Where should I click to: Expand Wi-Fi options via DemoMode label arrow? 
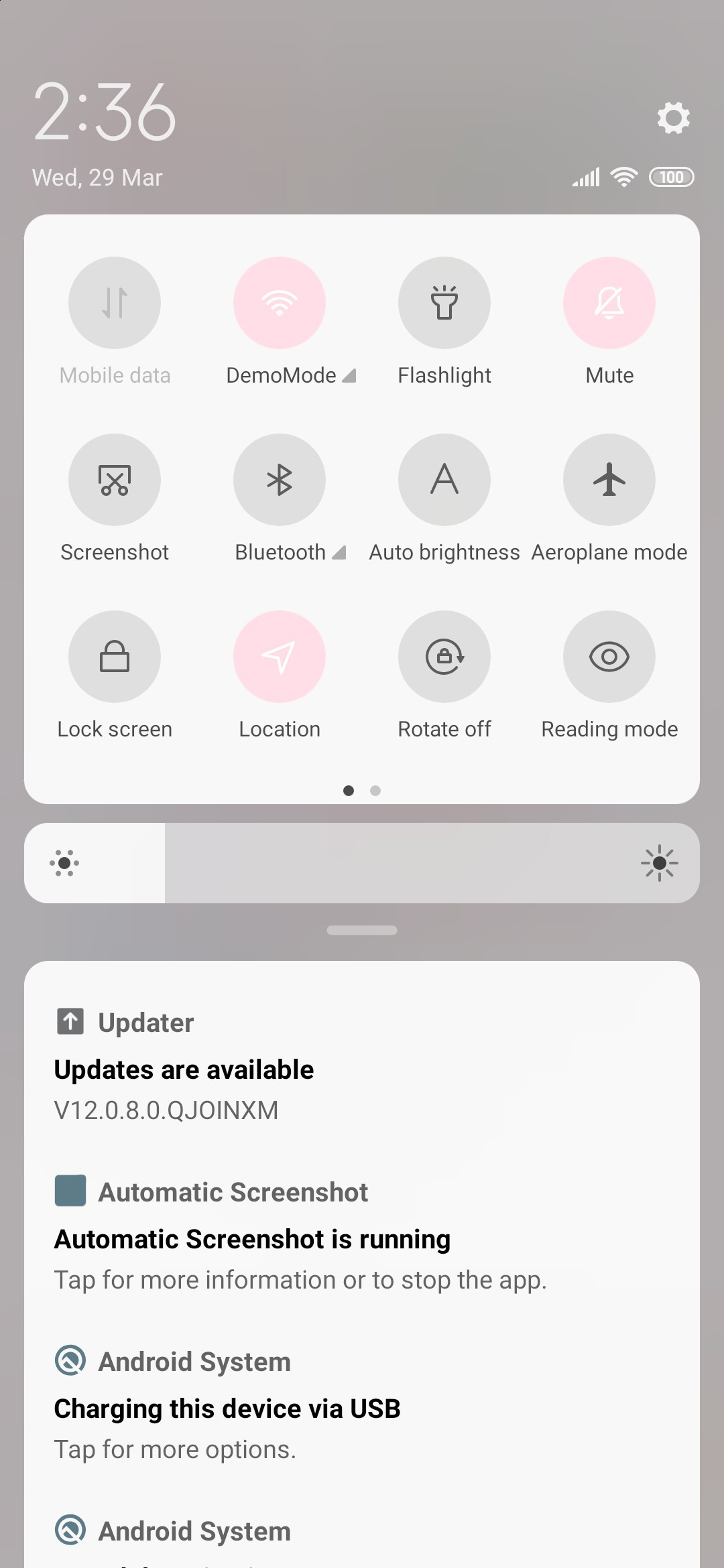(349, 376)
